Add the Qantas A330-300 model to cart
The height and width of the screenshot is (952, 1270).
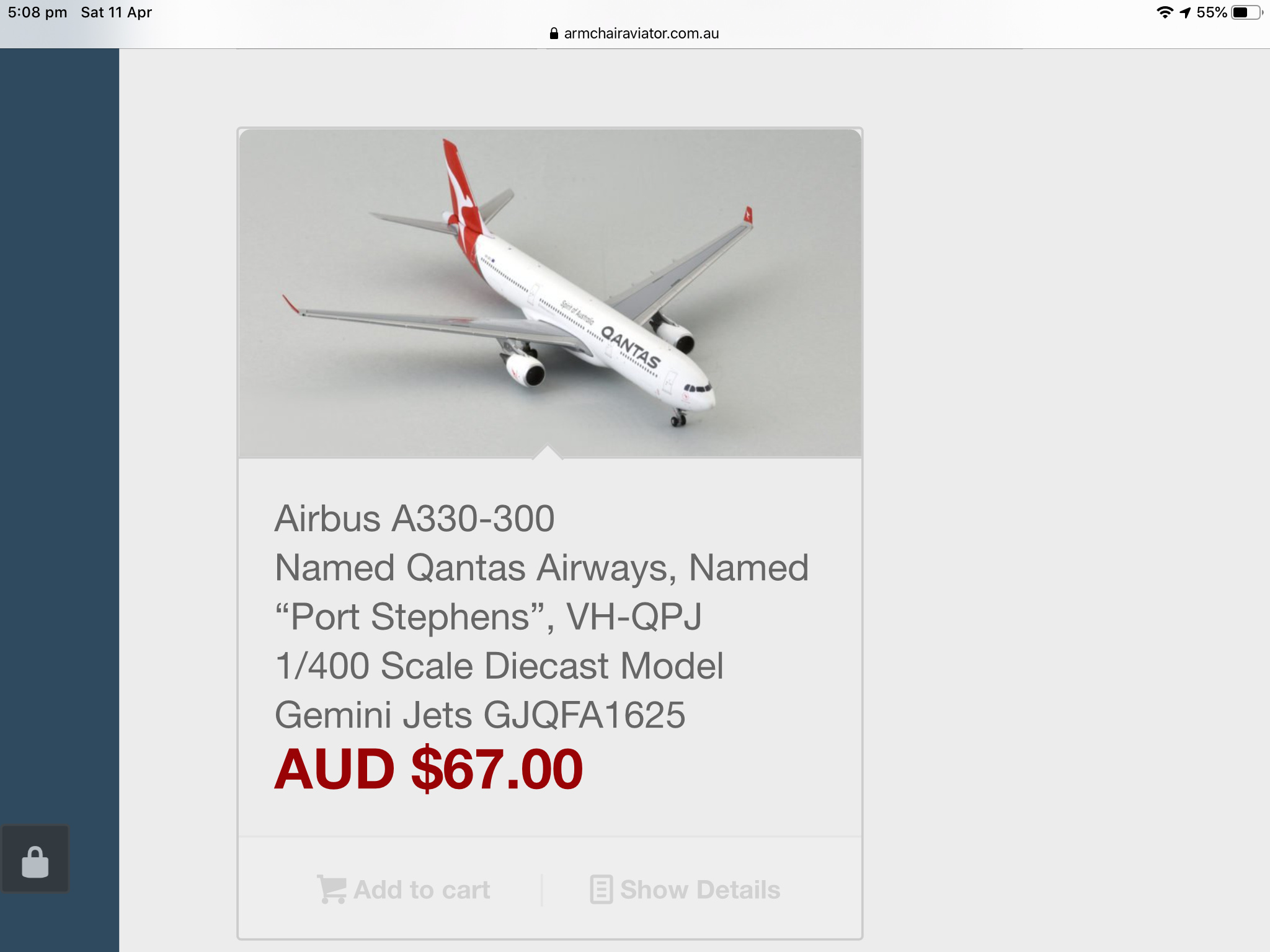[404, 890]
